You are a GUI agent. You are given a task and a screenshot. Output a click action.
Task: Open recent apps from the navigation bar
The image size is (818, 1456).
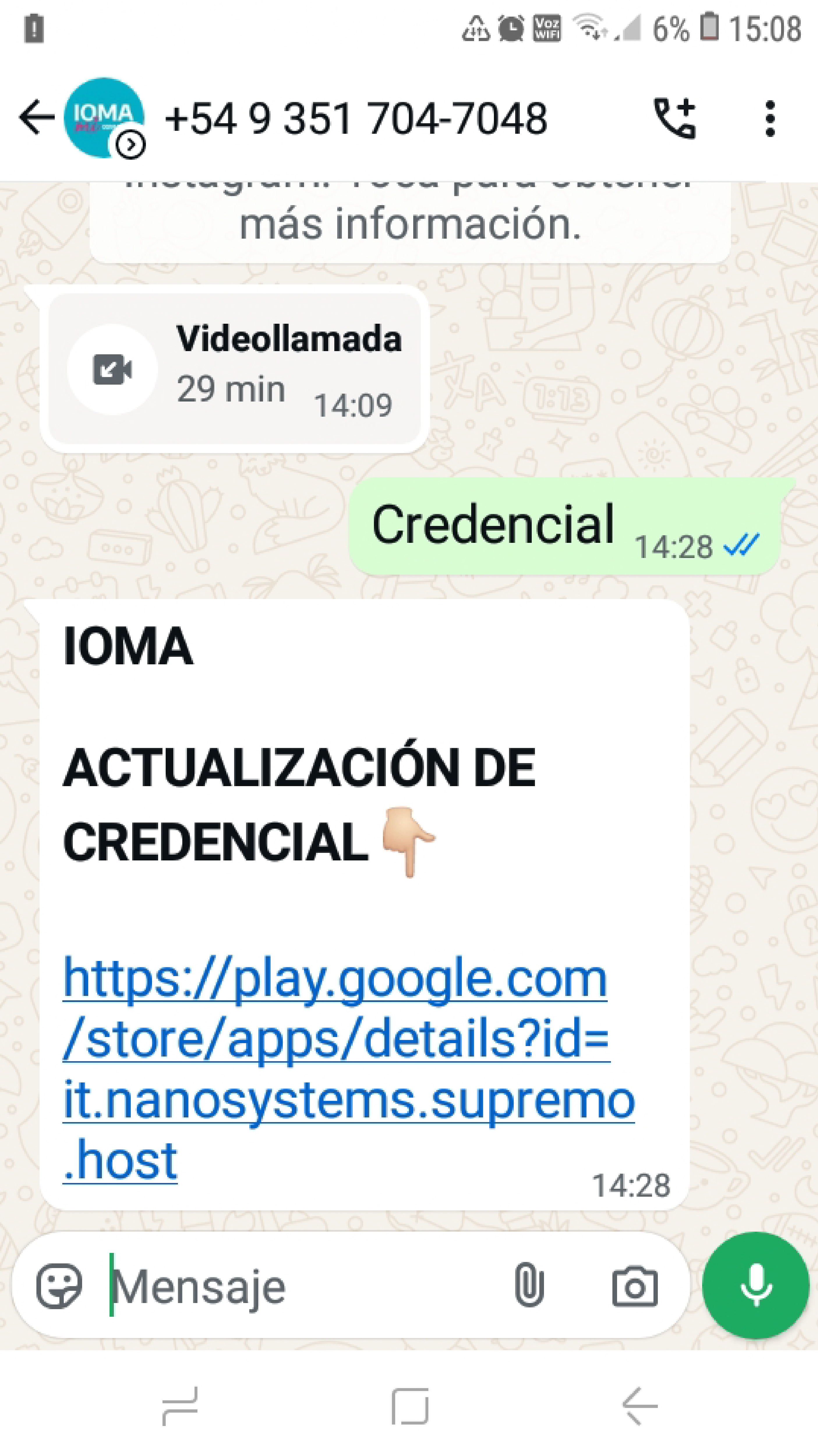tap(180, 1406)
